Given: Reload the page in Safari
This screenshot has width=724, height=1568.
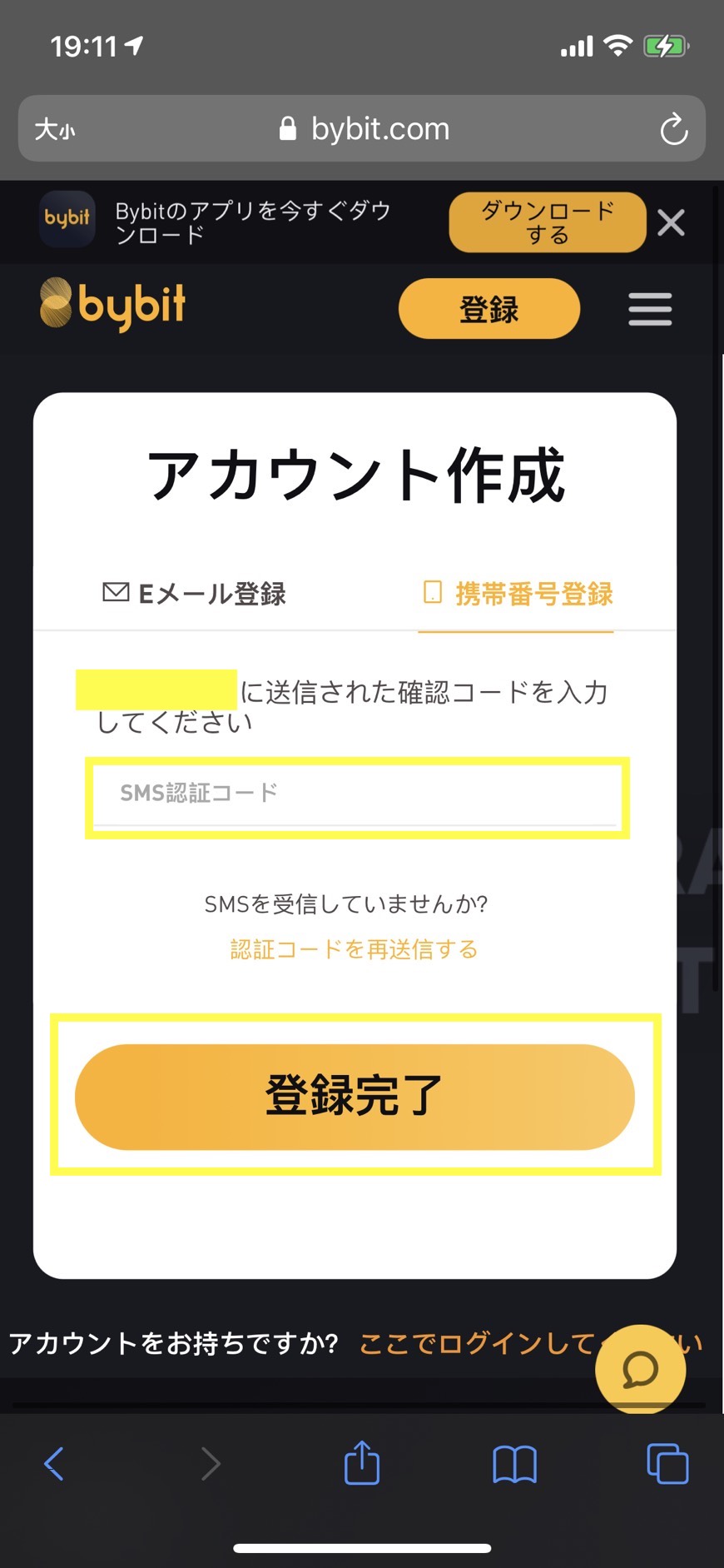Looking at the screenshot, I should pyautogui.click(x=672, y=129).
